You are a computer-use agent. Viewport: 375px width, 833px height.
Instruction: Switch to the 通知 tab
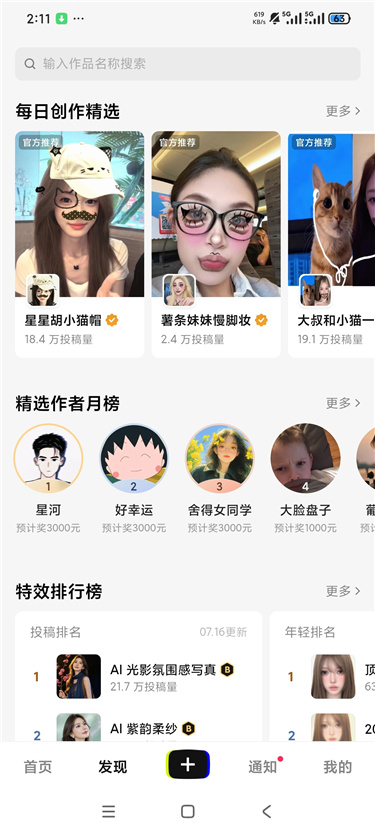coord(263,767)
